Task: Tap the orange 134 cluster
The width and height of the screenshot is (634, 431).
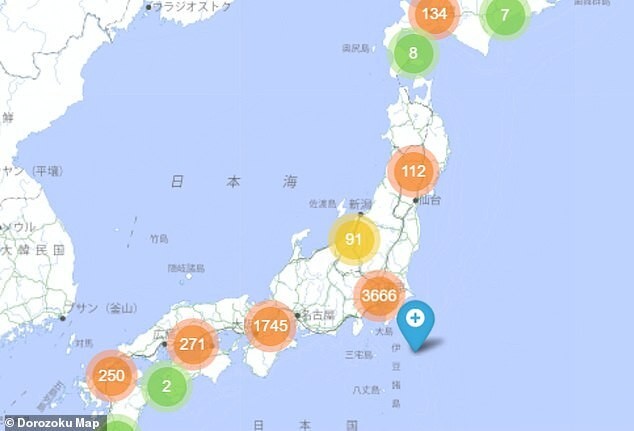Action: coord(434,14)
